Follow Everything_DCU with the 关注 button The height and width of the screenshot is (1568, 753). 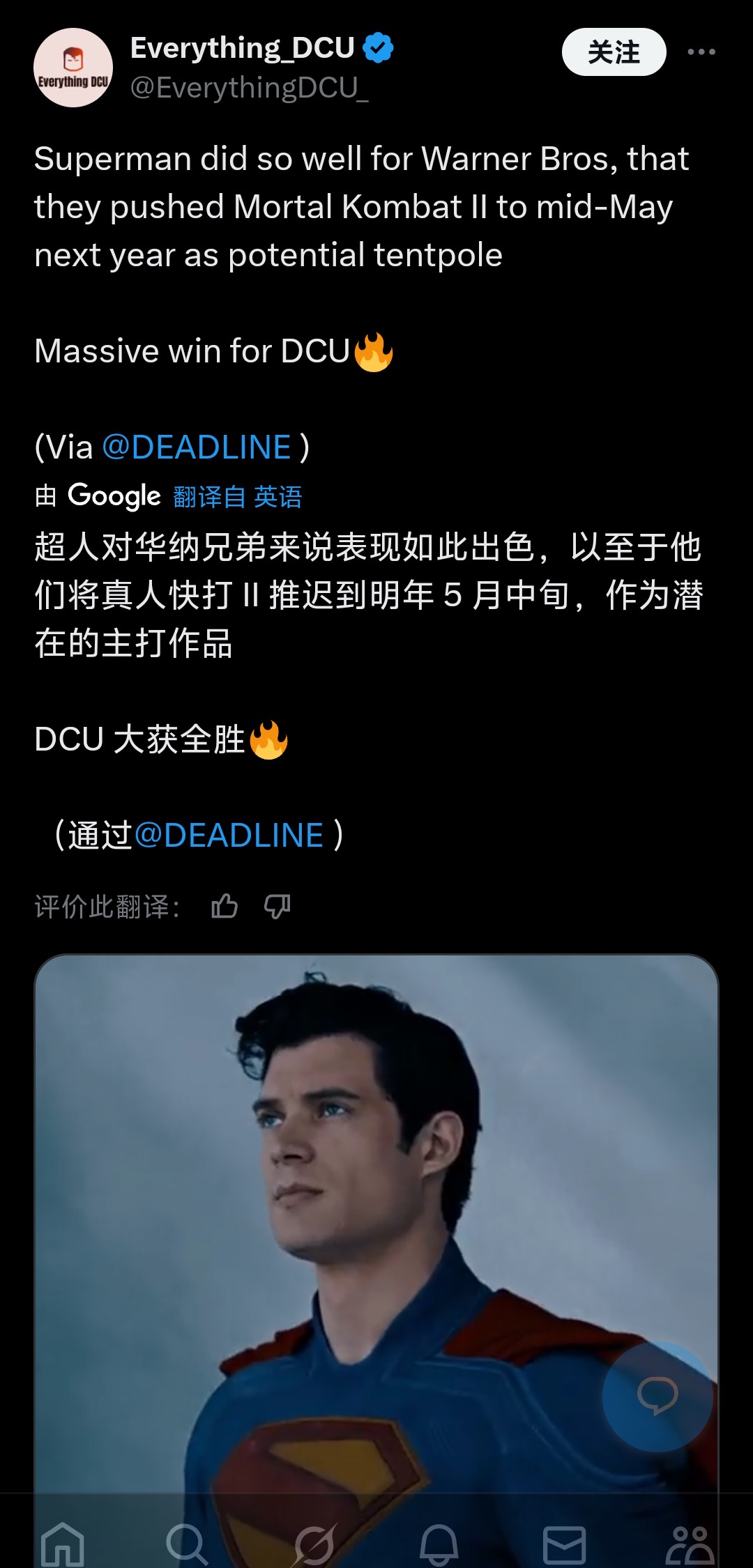tap(614, 52)
